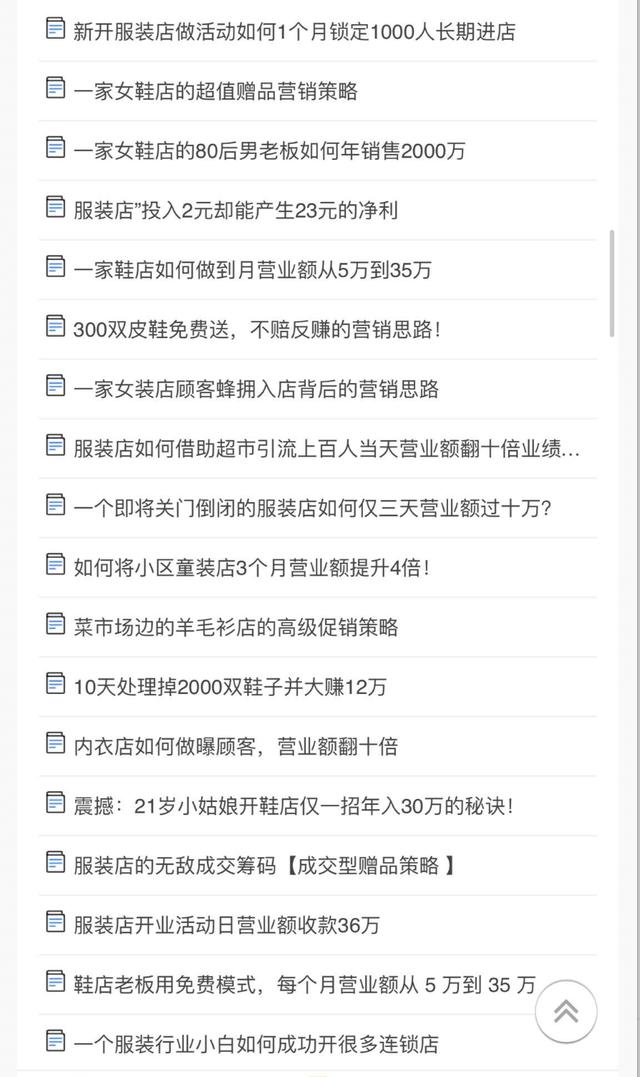Image resolution: width=640 pixels, height=1077 pixels.
Task: Open 服装店如何借助超市引流上百人 article
Action: point(326,448)
